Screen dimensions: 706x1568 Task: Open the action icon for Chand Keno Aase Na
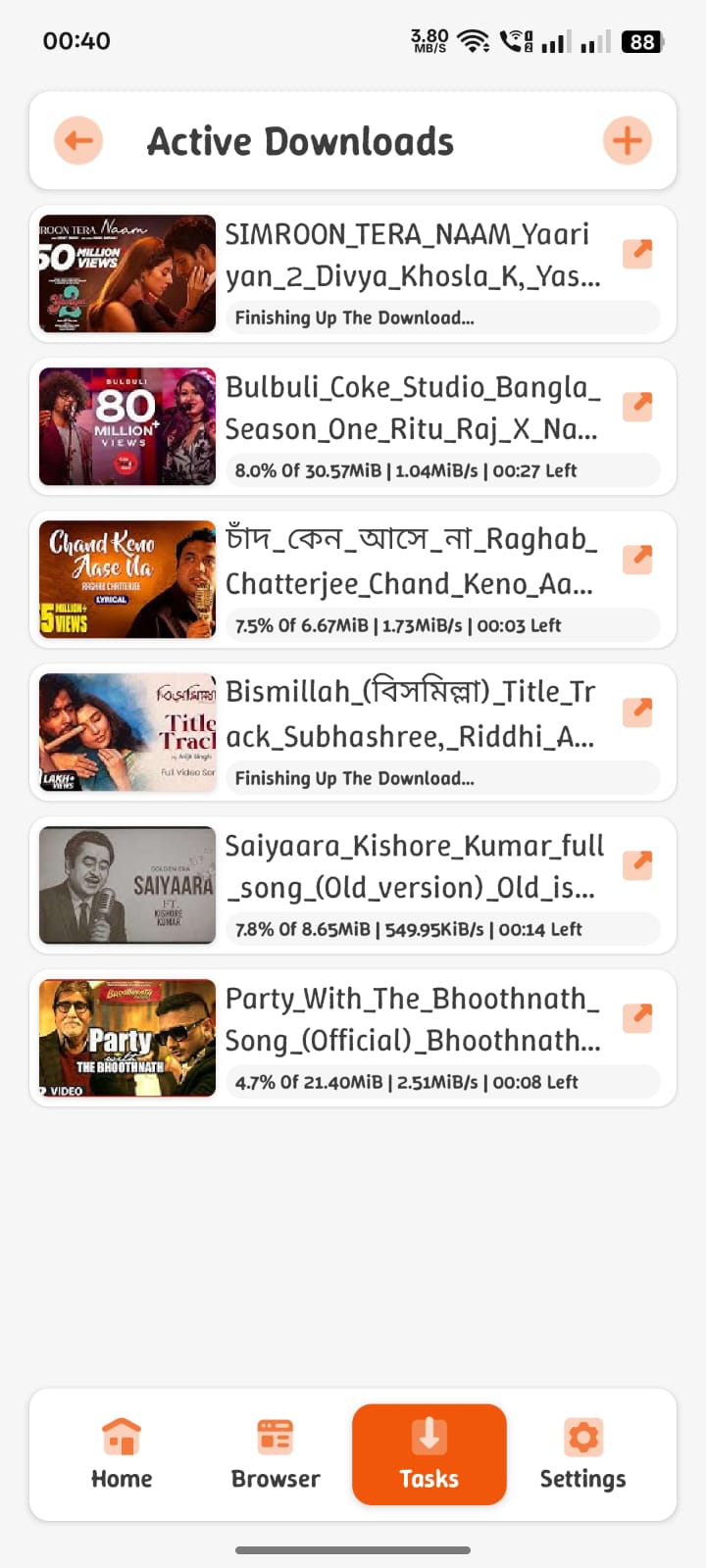click(x=636, y=559)
